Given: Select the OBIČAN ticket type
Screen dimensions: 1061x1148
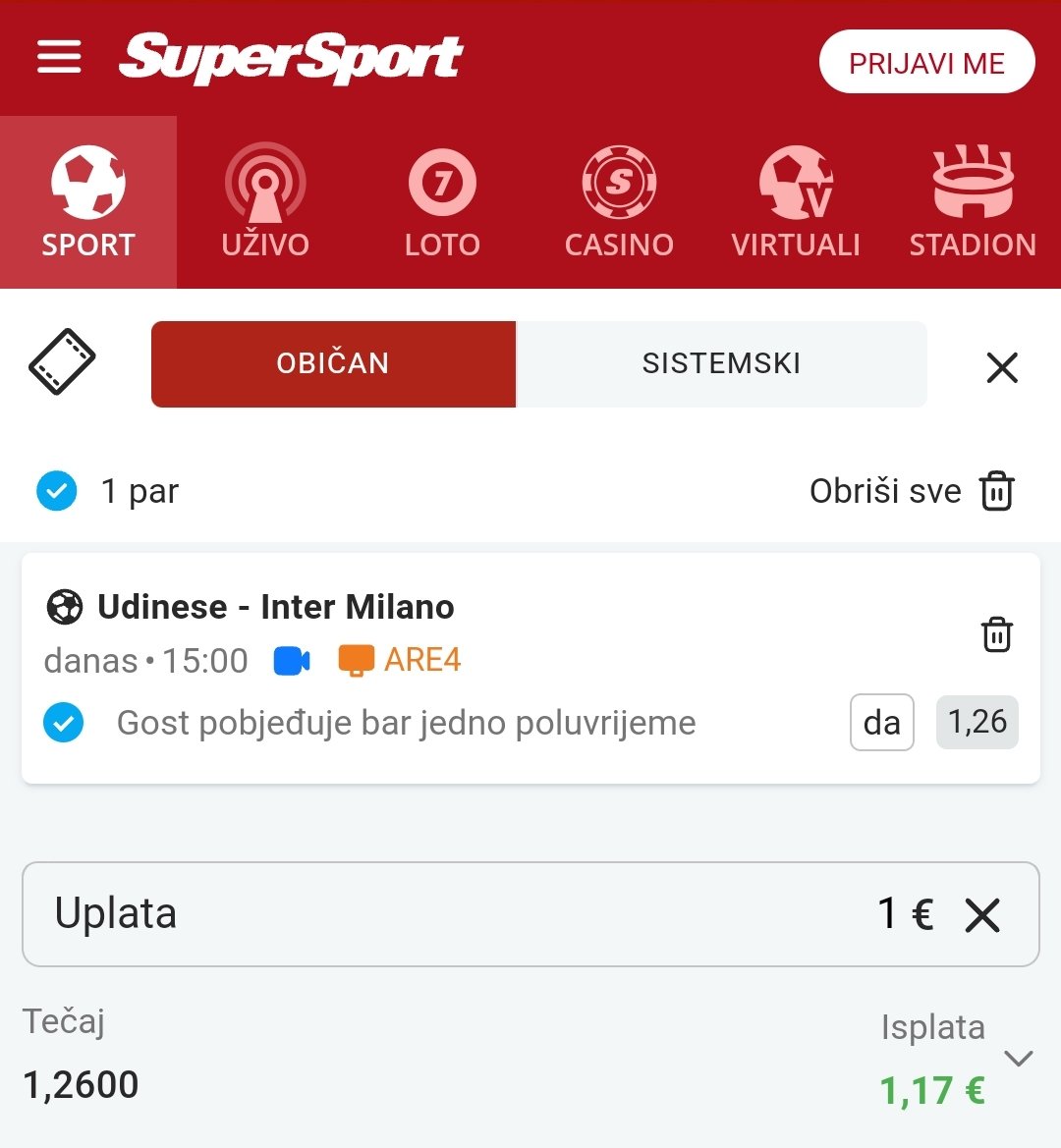Looking at the screenshot, I should 333,363.
